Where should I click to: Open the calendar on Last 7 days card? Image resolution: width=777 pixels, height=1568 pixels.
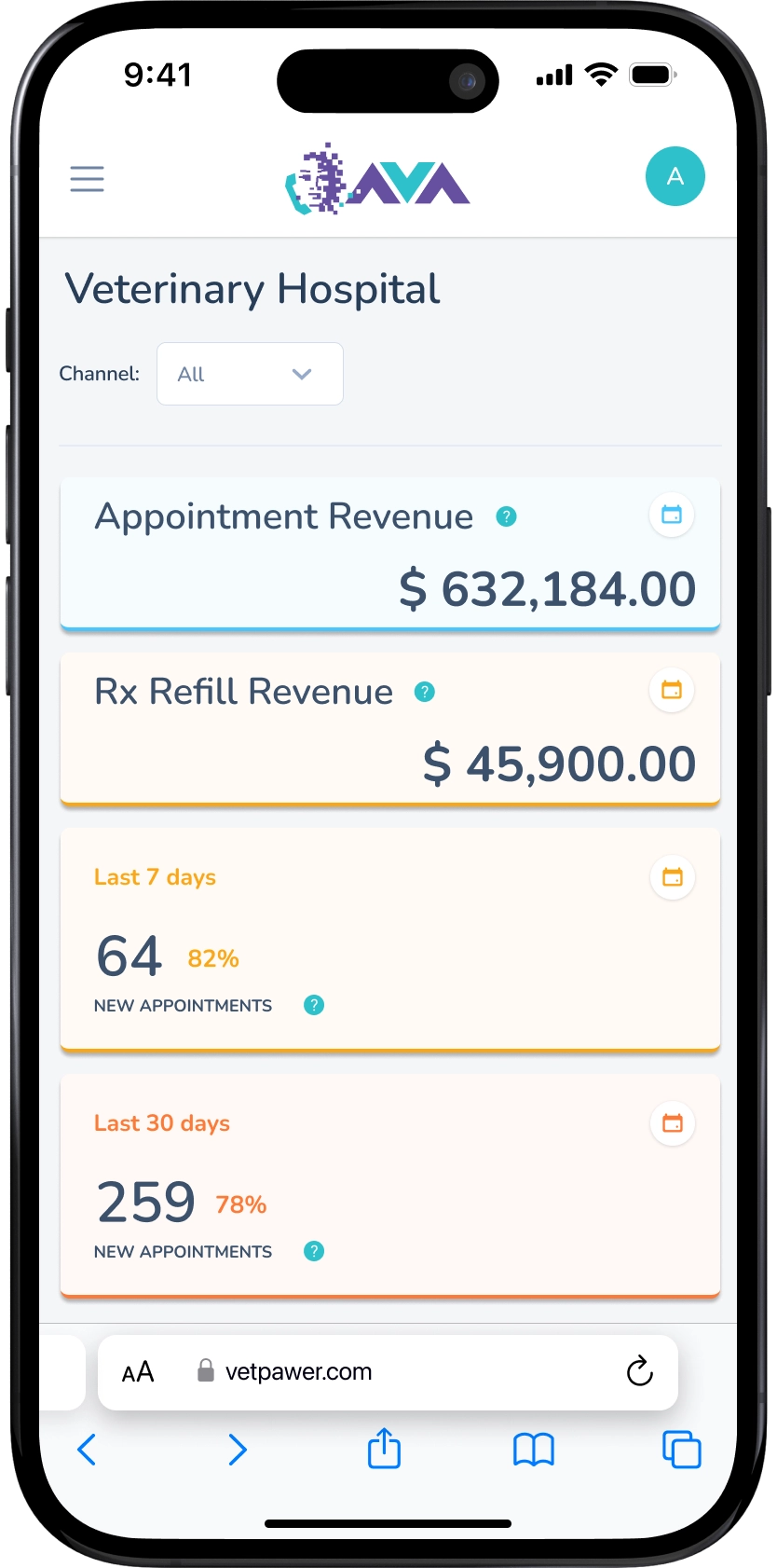pos(672,877)
